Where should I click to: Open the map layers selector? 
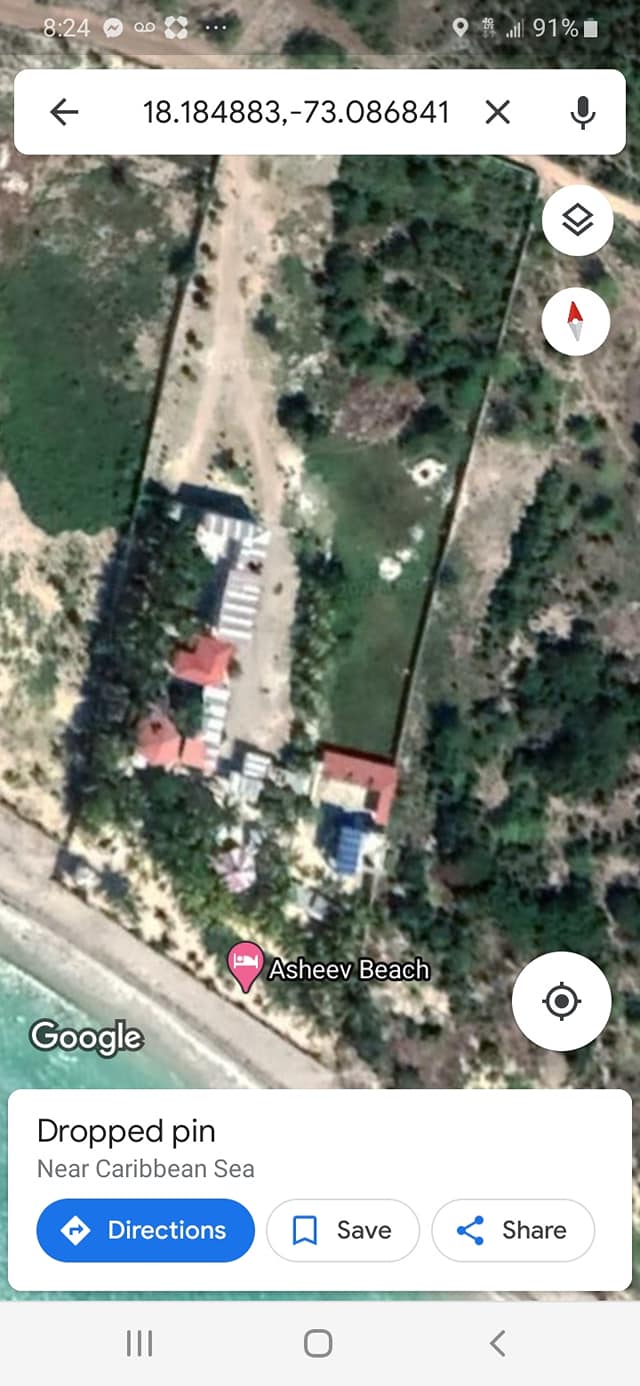point(577,220)
